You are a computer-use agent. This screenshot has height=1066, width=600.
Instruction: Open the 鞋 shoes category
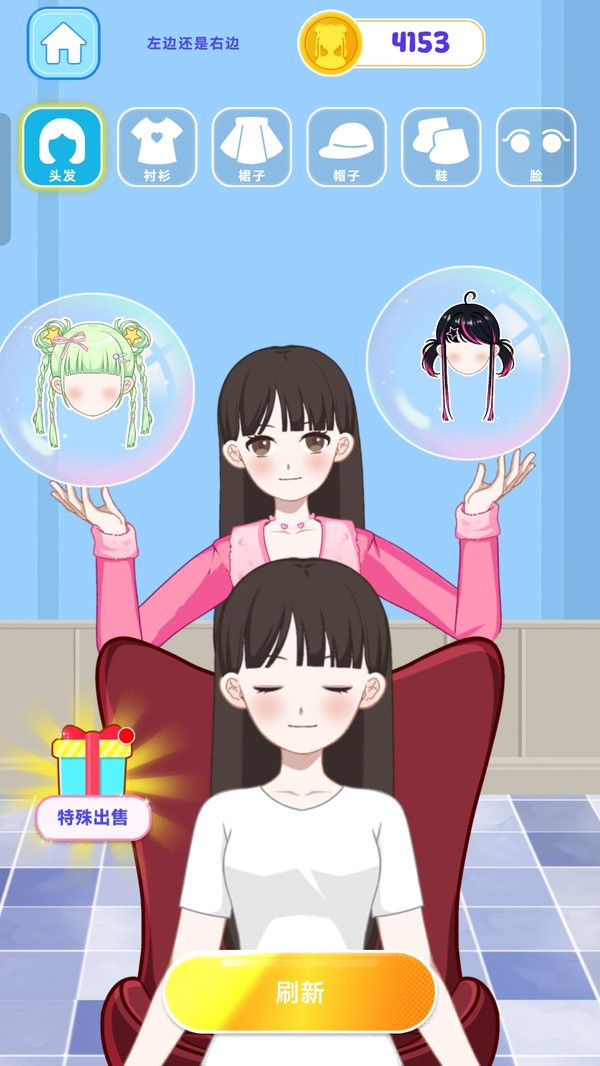(441, 147)
